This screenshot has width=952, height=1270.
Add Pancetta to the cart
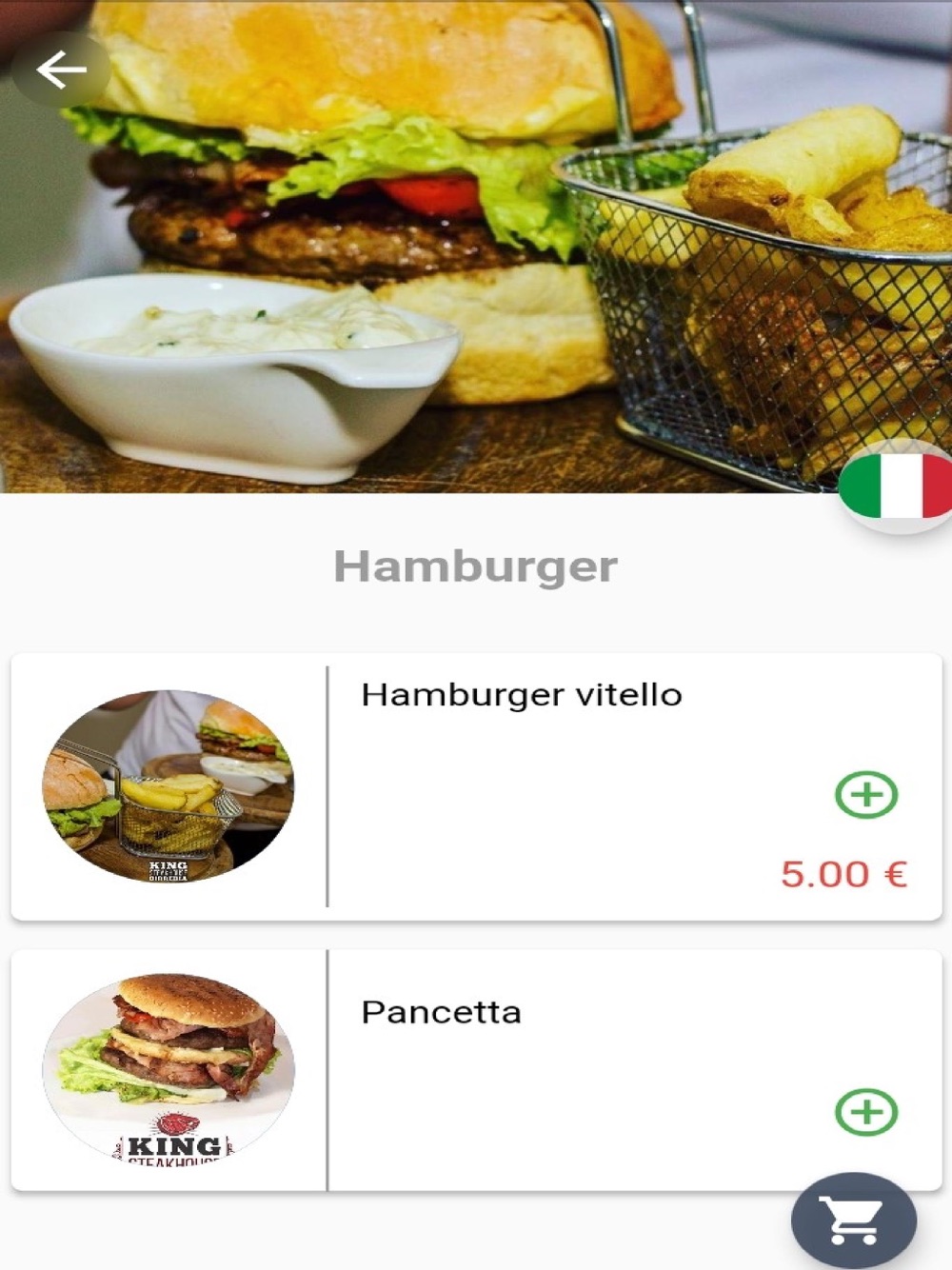(x=866, y=1112)
